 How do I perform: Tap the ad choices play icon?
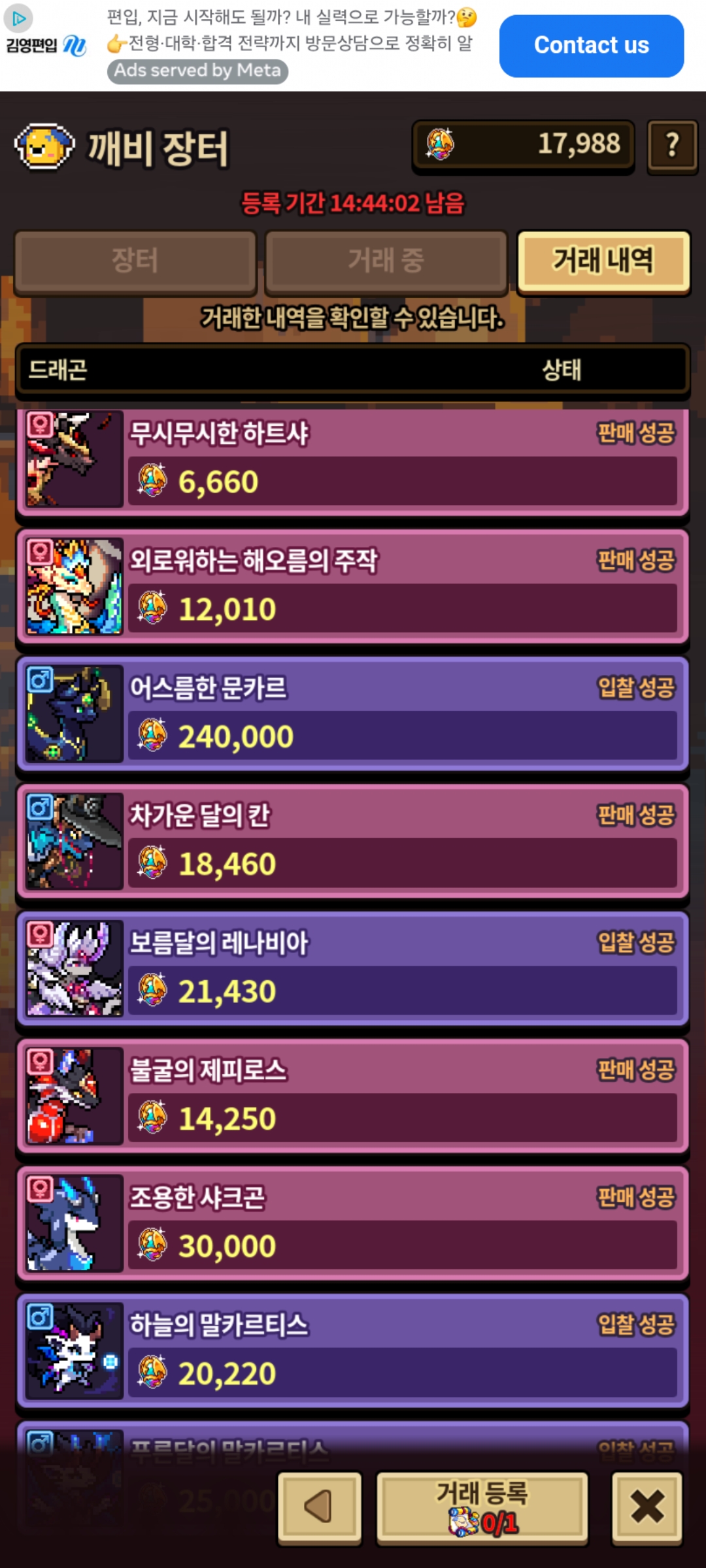pos(18,18)
